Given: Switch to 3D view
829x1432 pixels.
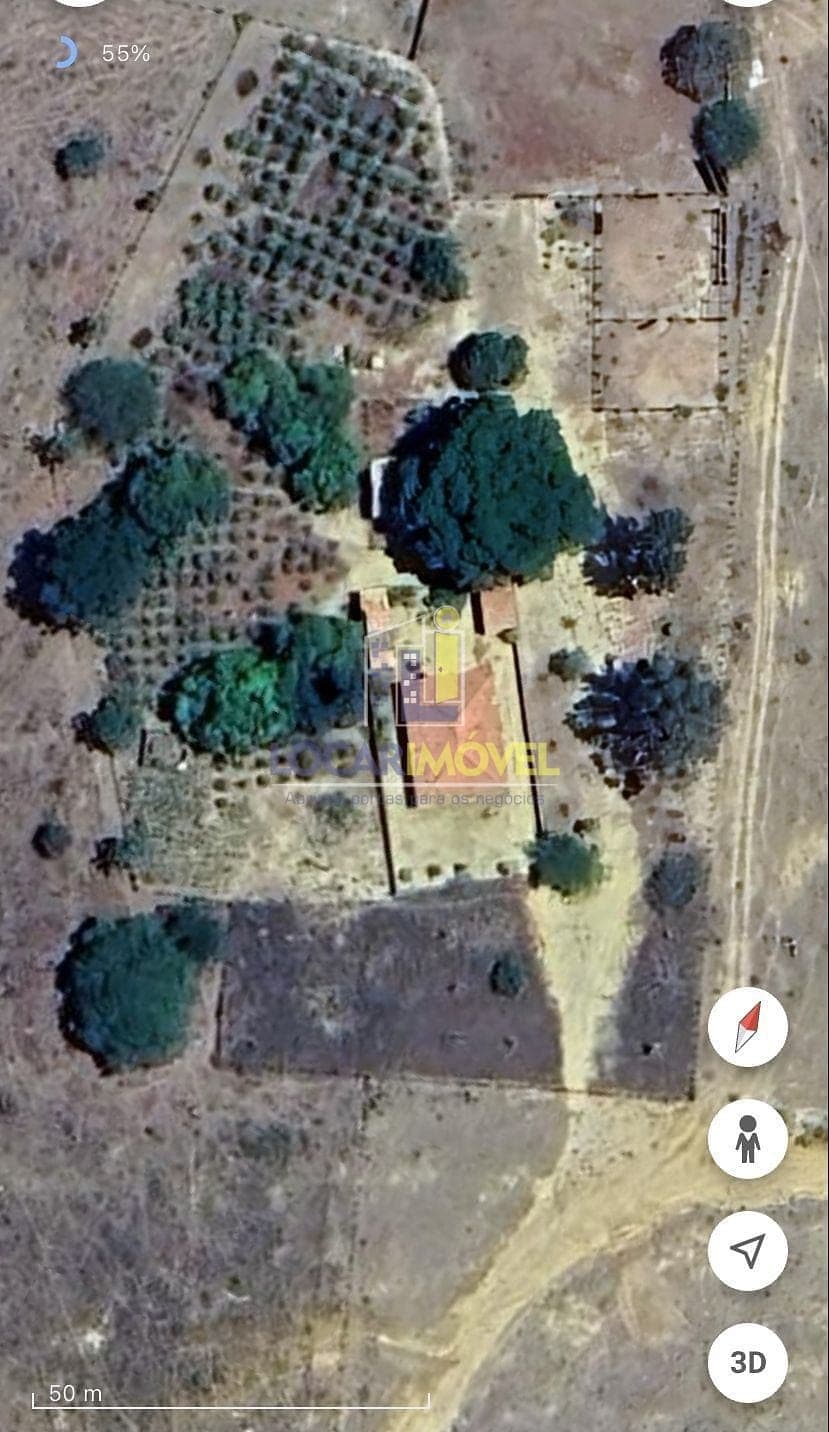Looking at the screenshot, I should click(x=748, y=1363).
